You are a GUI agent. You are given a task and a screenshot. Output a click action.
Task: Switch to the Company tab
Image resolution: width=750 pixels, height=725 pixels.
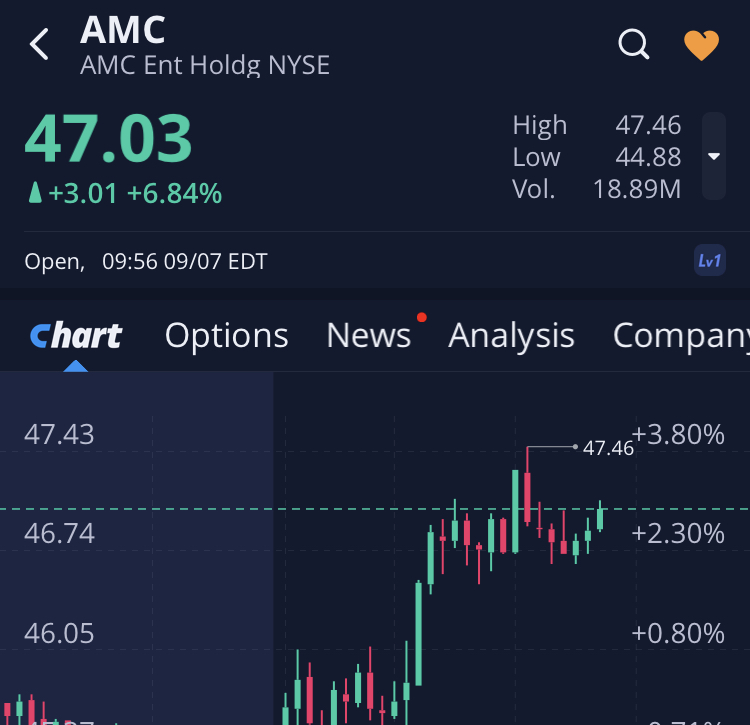(x=680, y=336)
